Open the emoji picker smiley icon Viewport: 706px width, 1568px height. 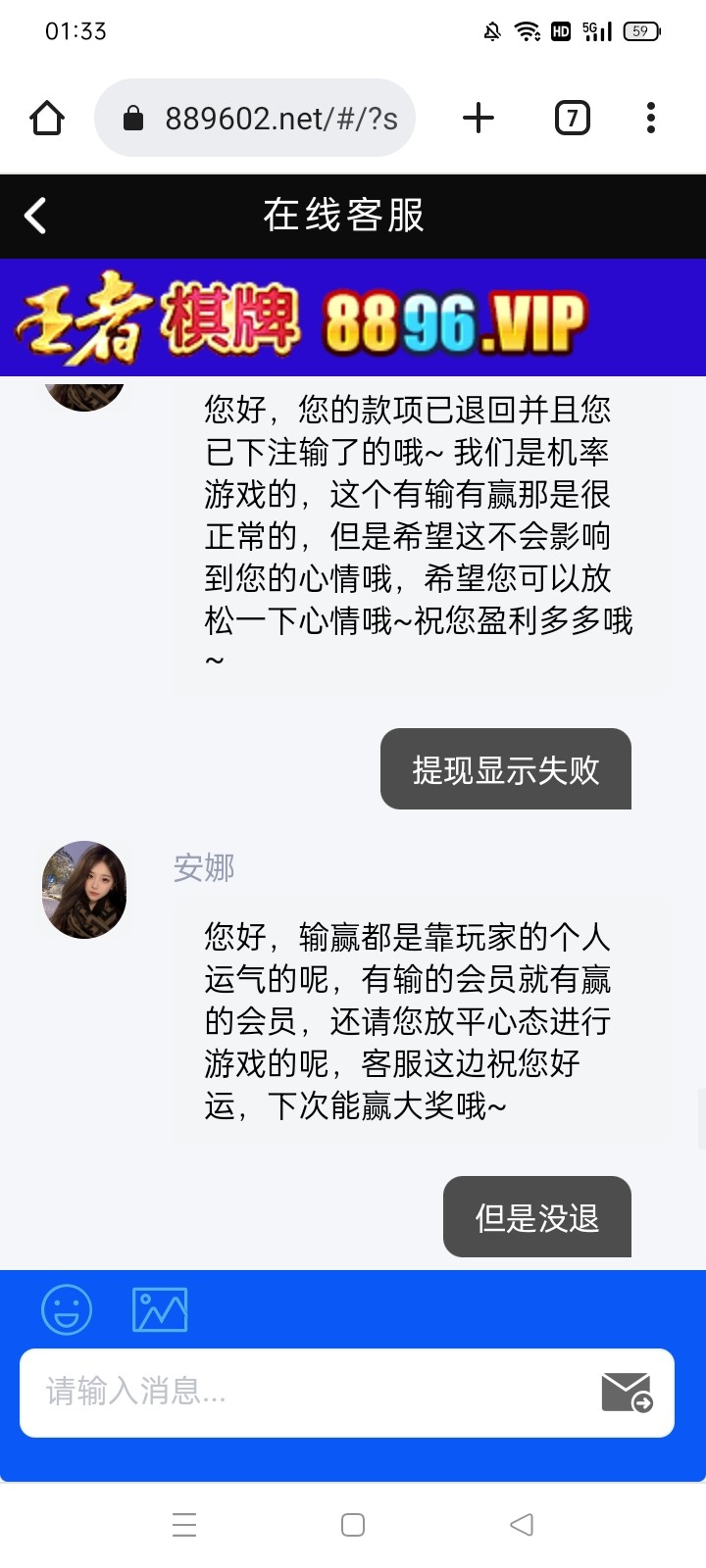click(66, 1308)
